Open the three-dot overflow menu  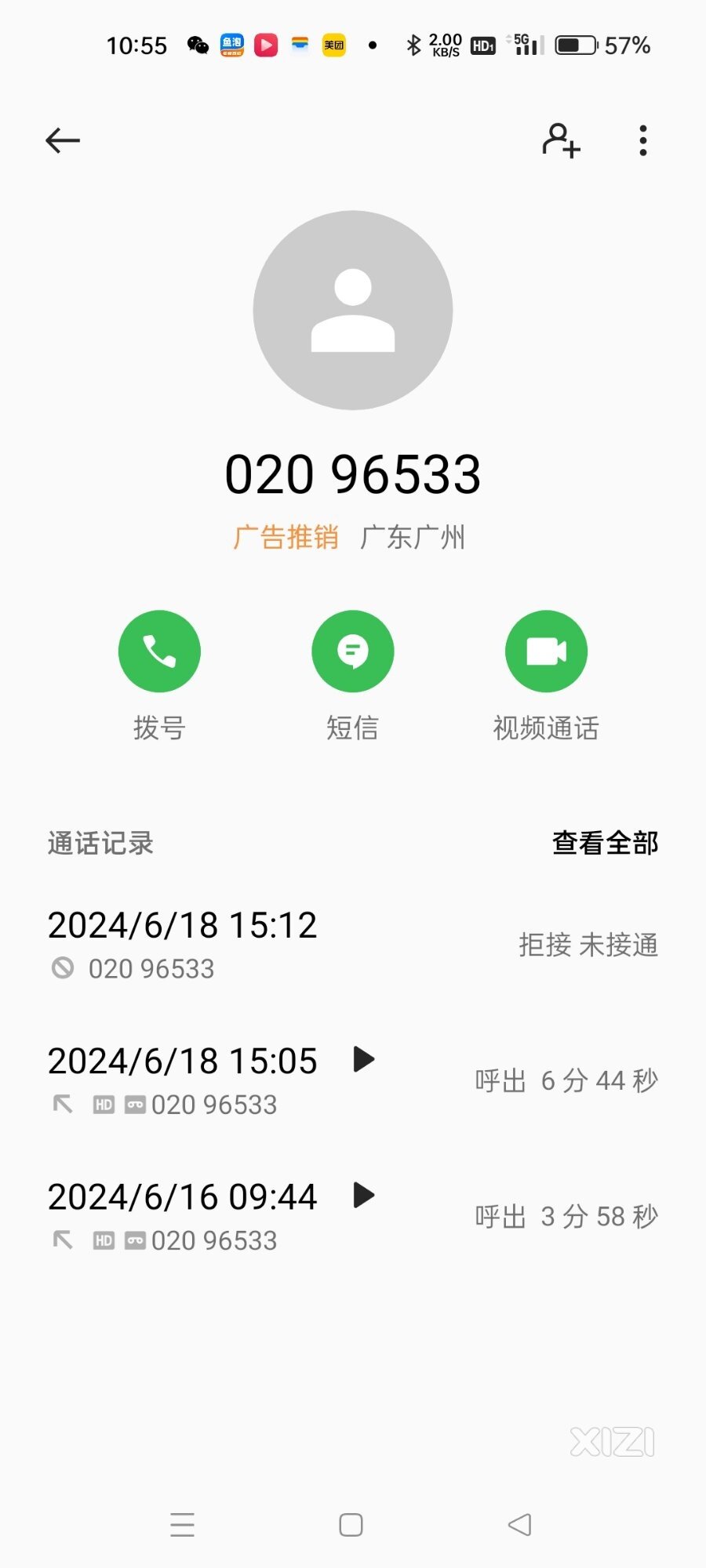643,140
